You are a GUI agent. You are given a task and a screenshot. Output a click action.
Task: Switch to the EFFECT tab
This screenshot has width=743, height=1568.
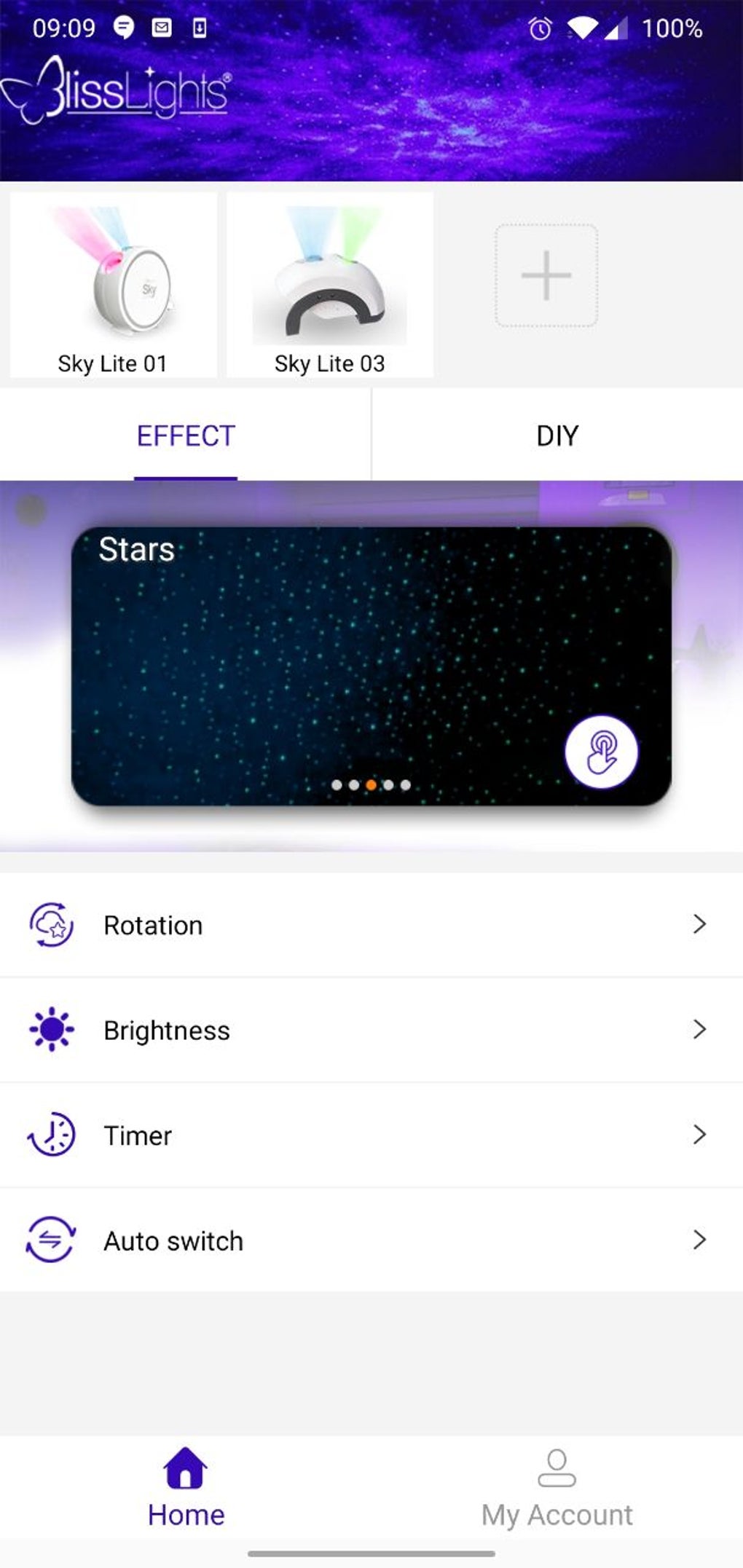186,436
